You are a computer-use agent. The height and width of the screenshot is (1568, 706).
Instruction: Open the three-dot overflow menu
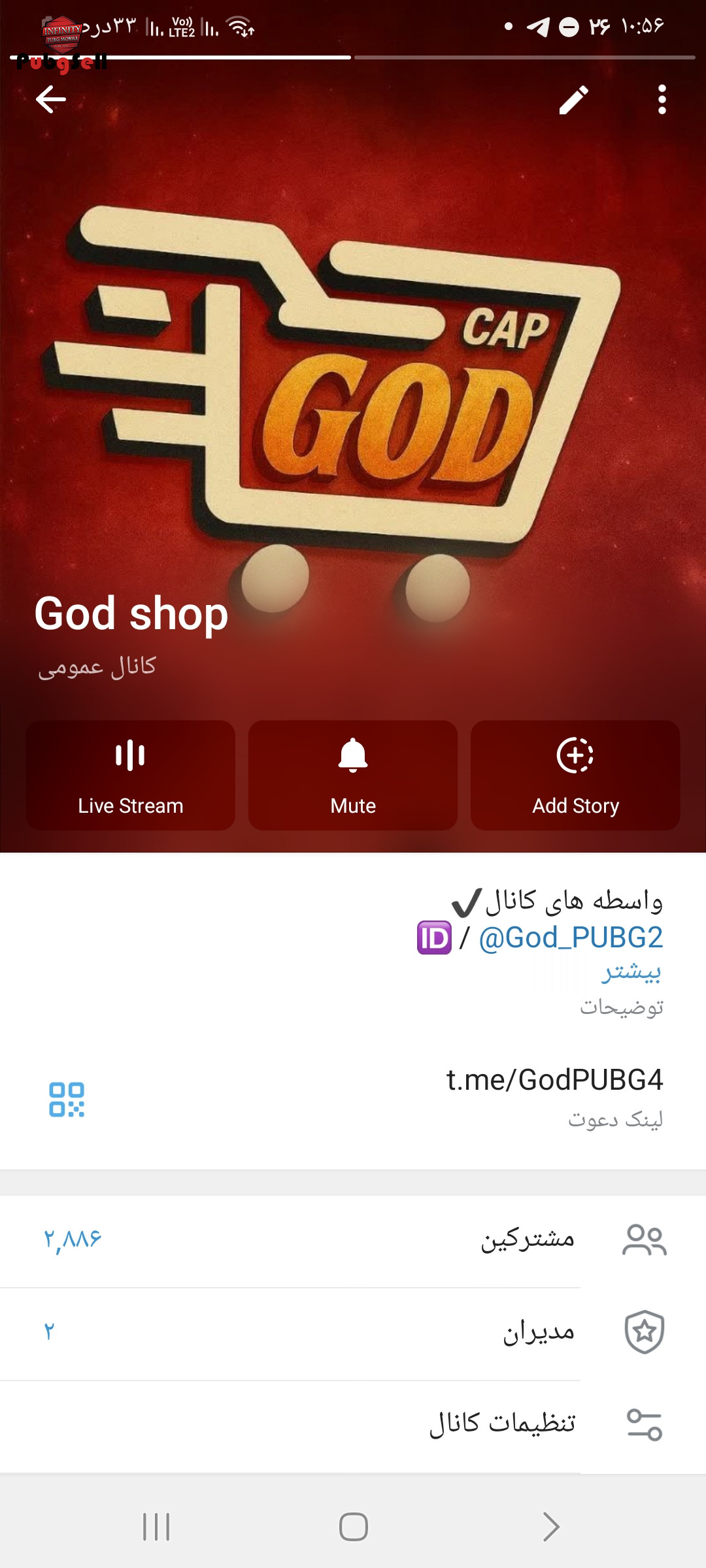[x=662, y=100]
